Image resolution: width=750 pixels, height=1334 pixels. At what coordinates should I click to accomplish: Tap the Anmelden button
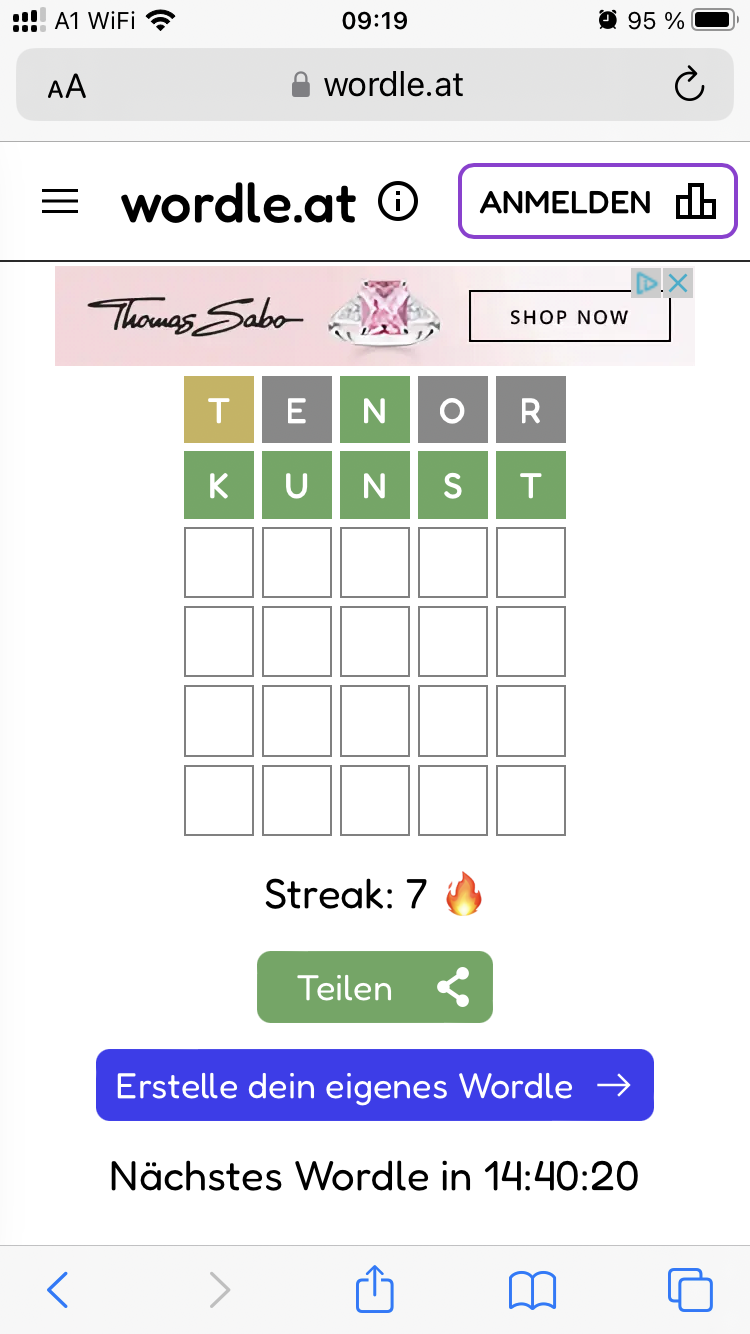coord(598,202)
